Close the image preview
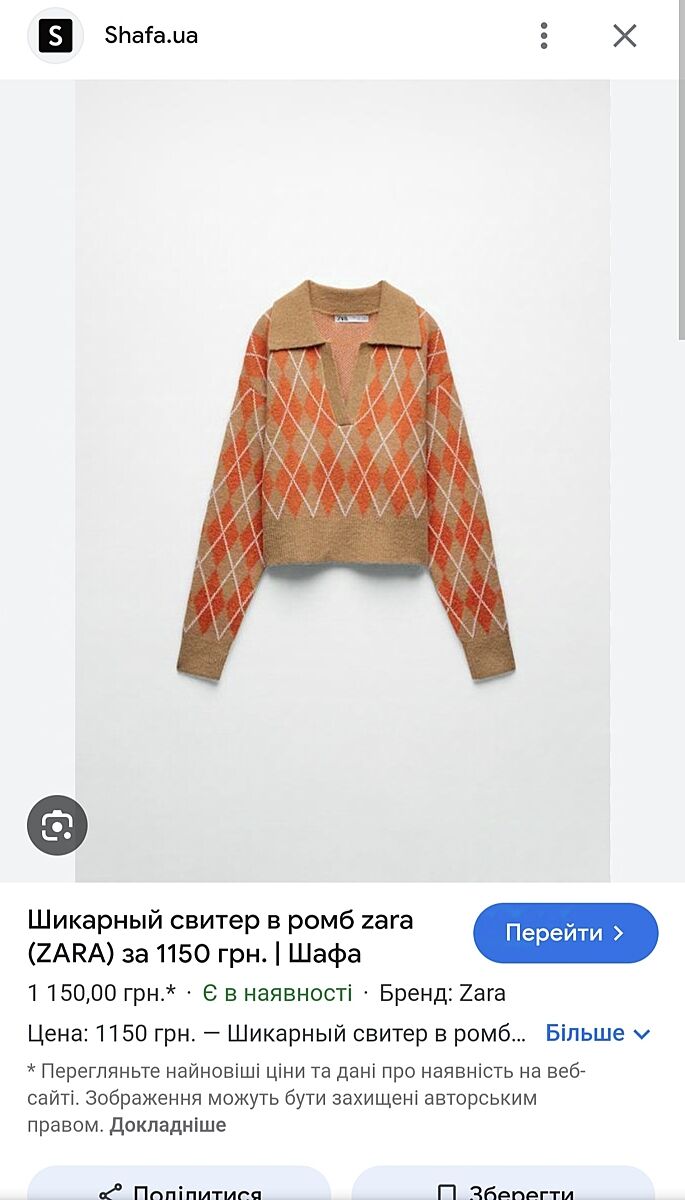This screenshot has height=1200, width=685. tap(625, 36)
